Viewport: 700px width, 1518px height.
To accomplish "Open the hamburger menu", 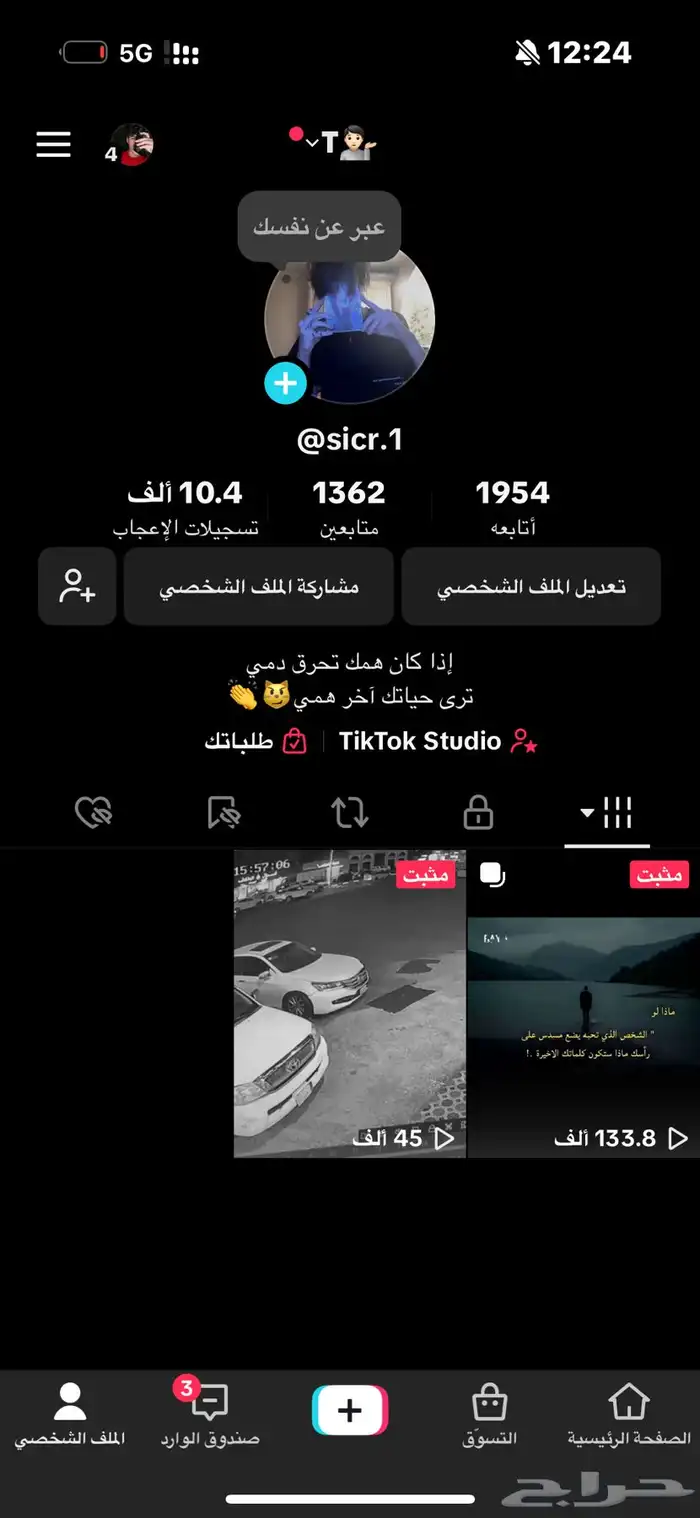I will (54, 145).
